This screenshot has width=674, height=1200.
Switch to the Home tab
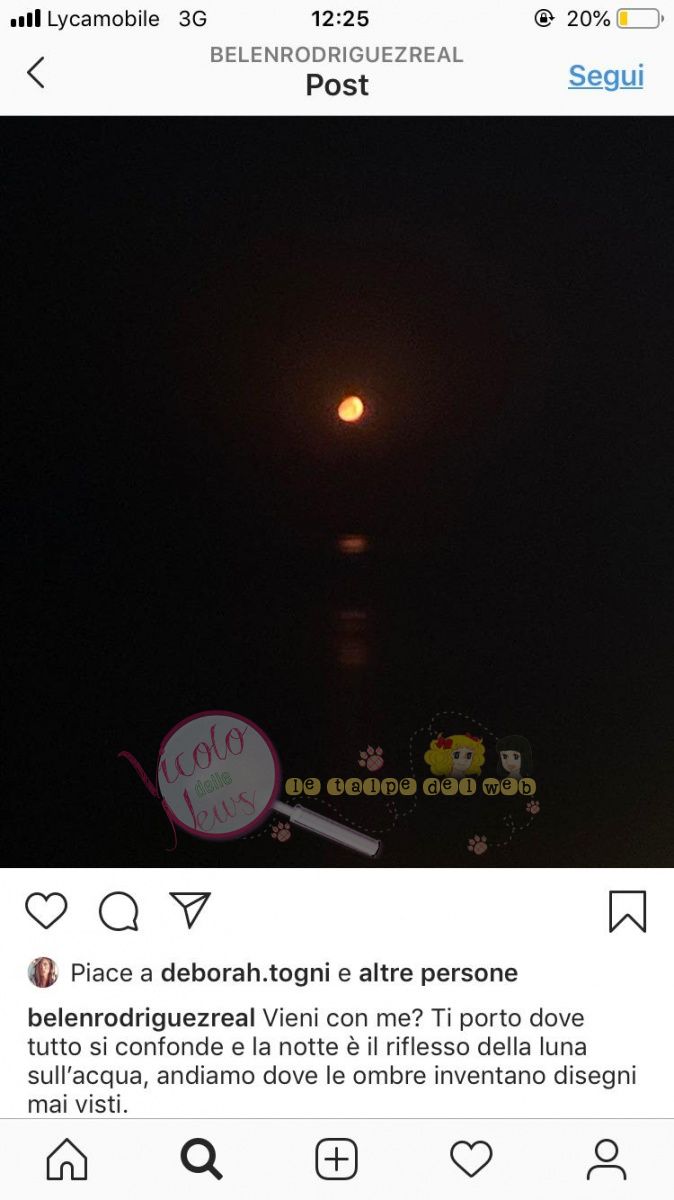tap(67, 1160)
